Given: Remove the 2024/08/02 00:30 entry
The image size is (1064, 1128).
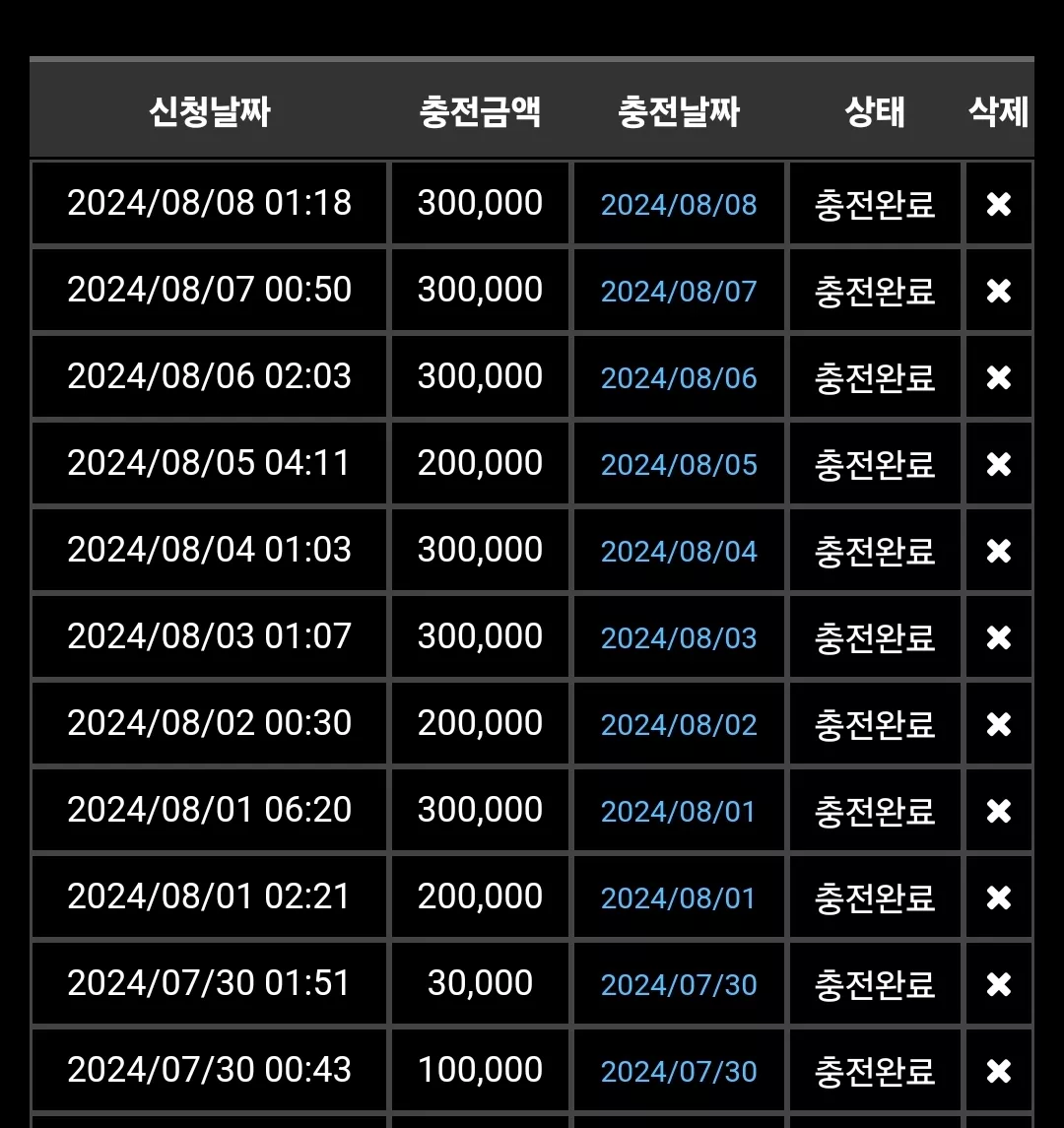Looking at the screenshot, I should [x=999, y=724].
